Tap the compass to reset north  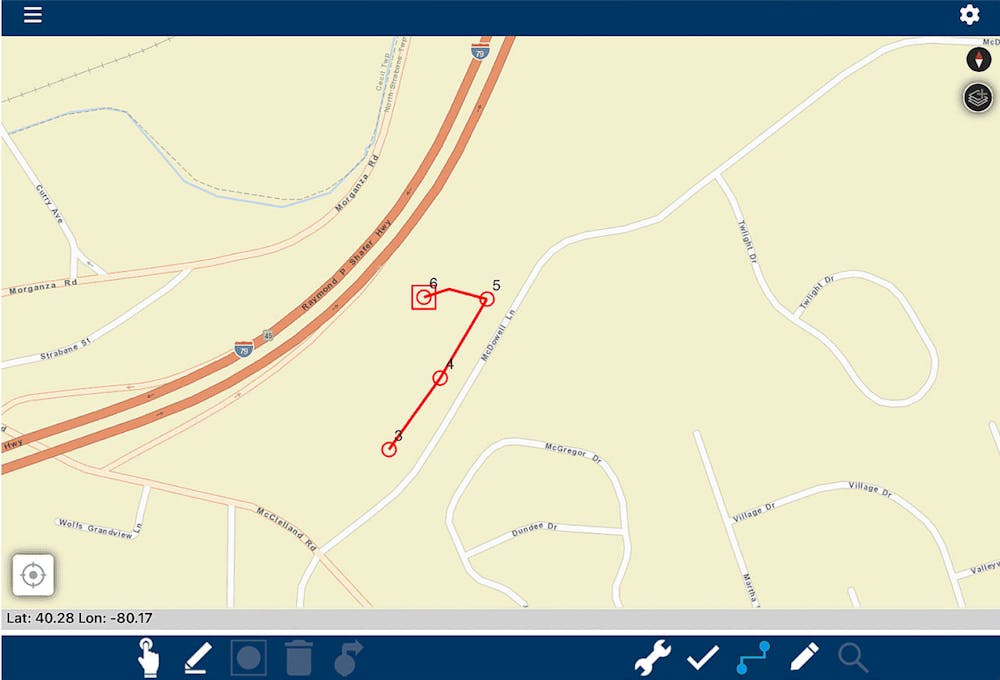978,60
